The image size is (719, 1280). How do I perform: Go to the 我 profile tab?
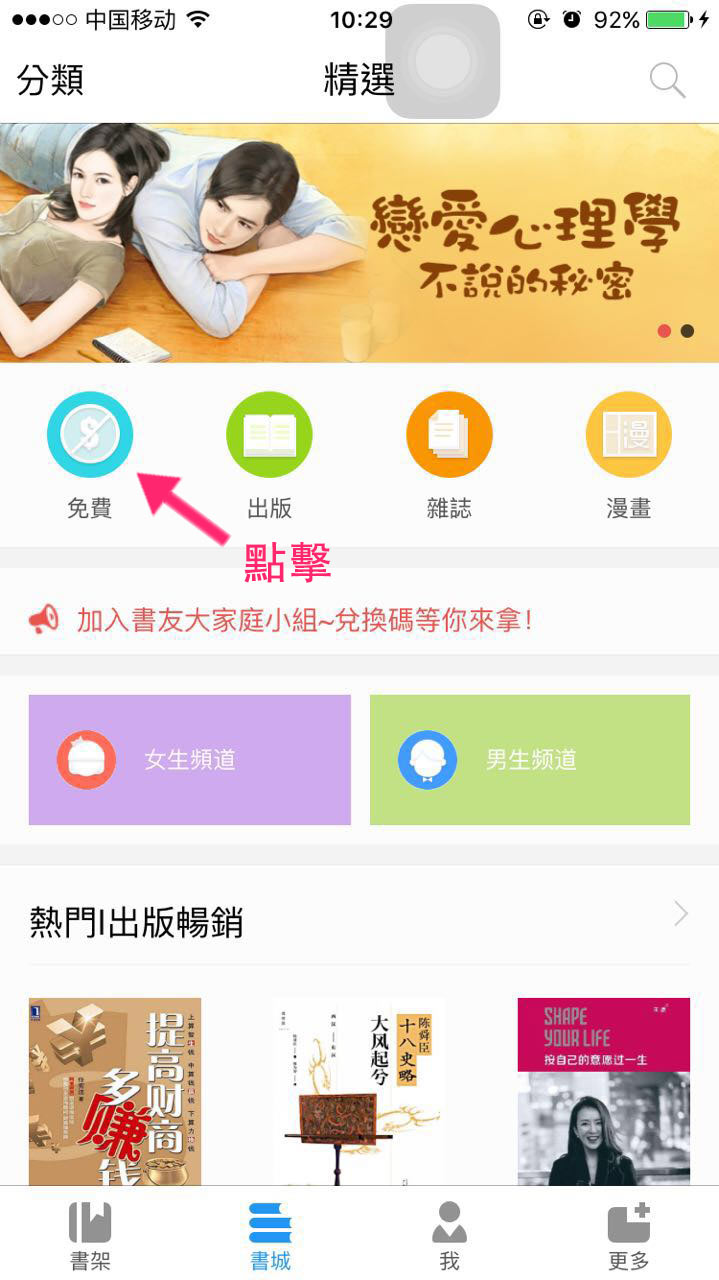pos(449,1236)
